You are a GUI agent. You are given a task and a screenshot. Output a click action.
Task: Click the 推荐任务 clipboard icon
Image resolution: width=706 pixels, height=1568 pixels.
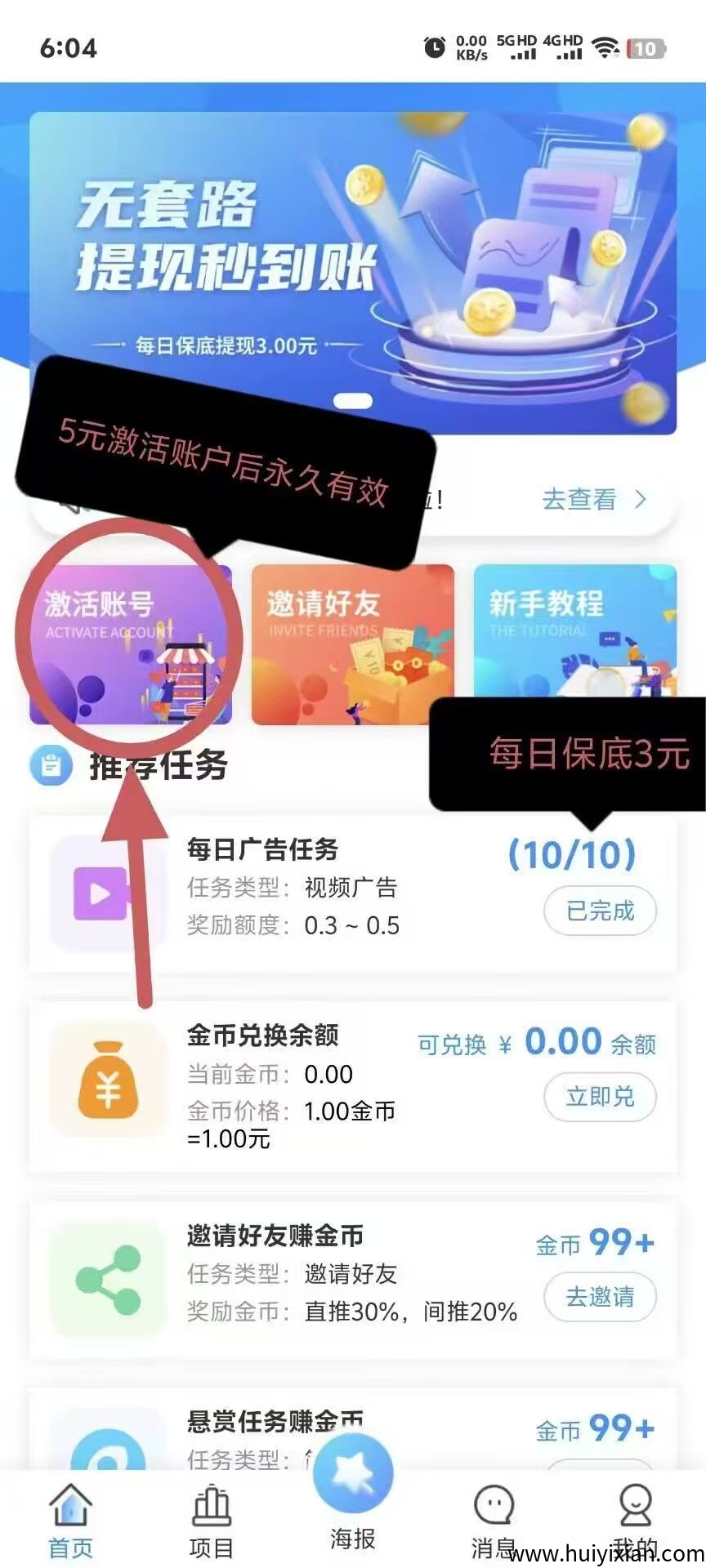coord(51,766)
